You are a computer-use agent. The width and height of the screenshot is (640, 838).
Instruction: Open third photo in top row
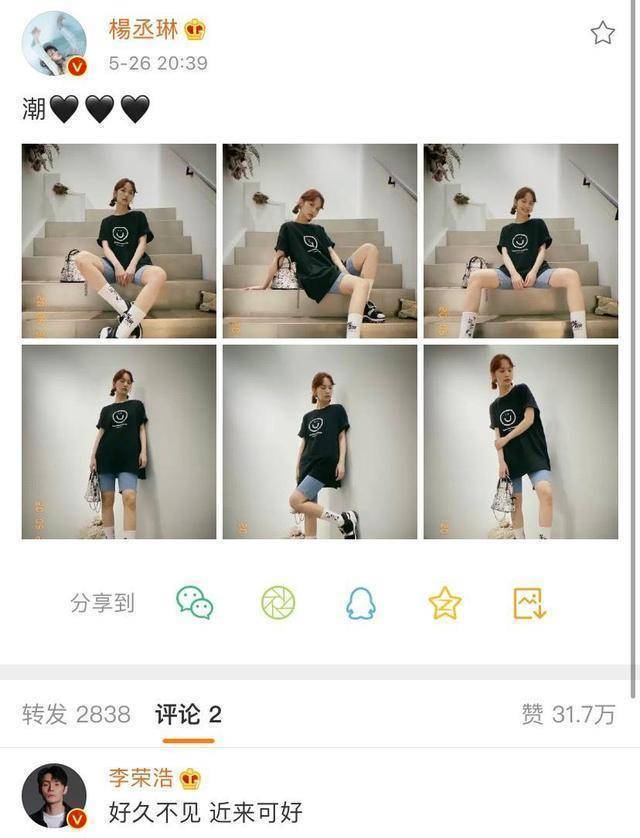(521, 241)
